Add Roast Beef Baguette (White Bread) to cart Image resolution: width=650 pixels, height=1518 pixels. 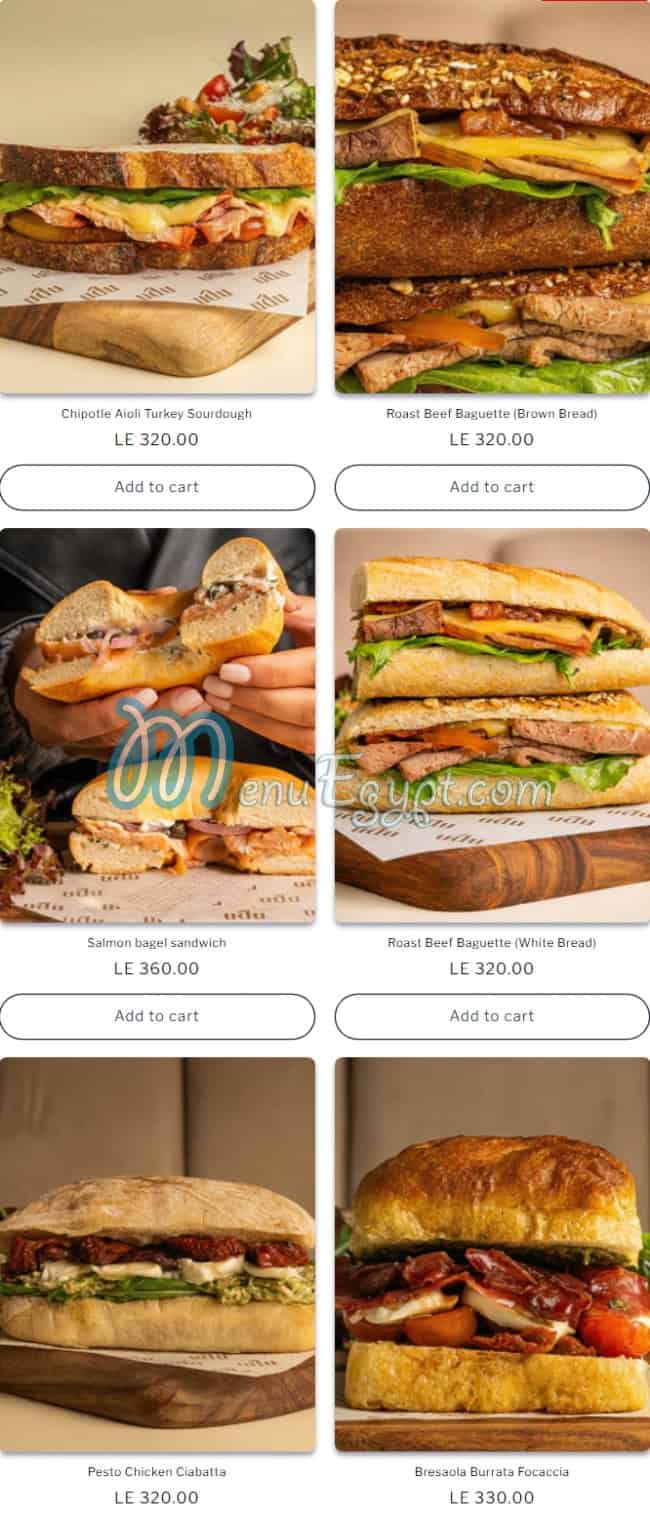click(x=492, y=1016)
